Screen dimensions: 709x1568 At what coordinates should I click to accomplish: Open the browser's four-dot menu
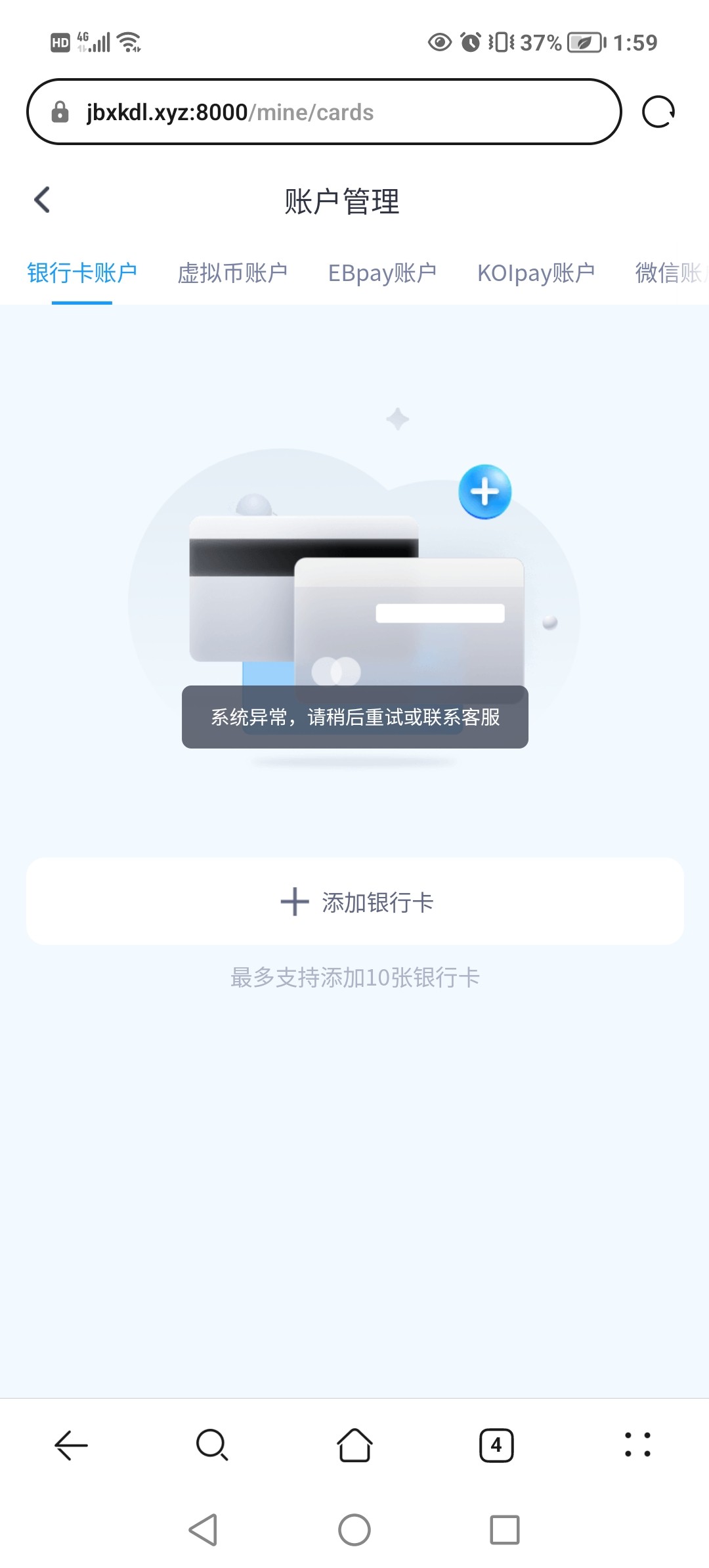pos(637,1445)
